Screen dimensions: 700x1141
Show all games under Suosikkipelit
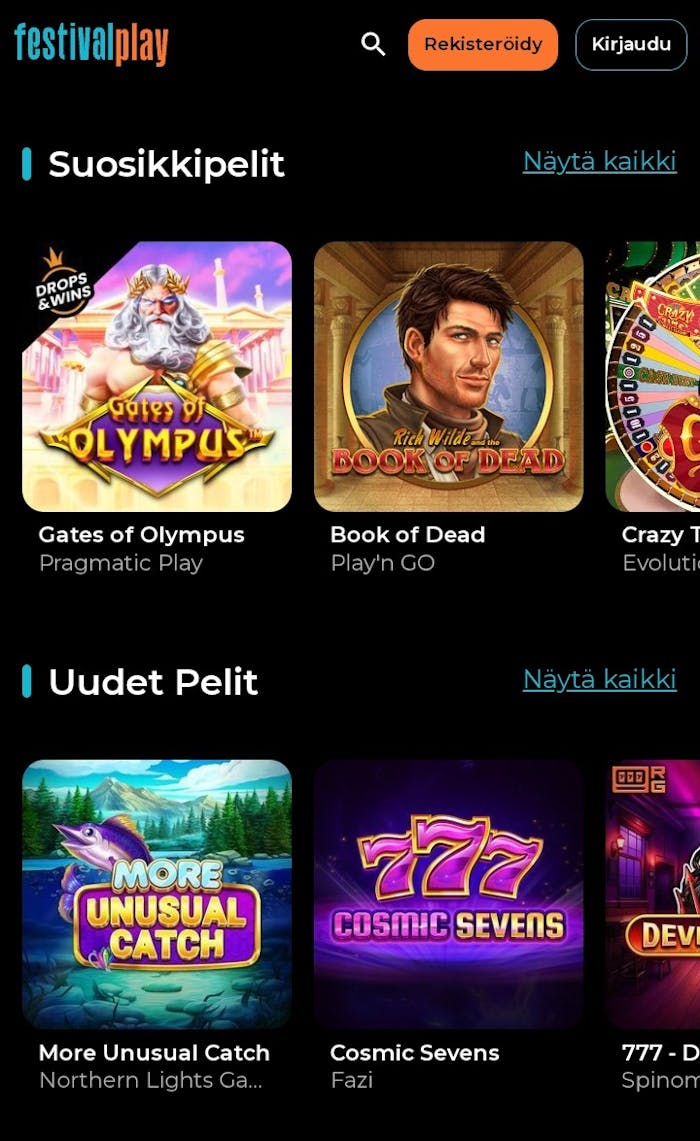[x=599, y=161]
